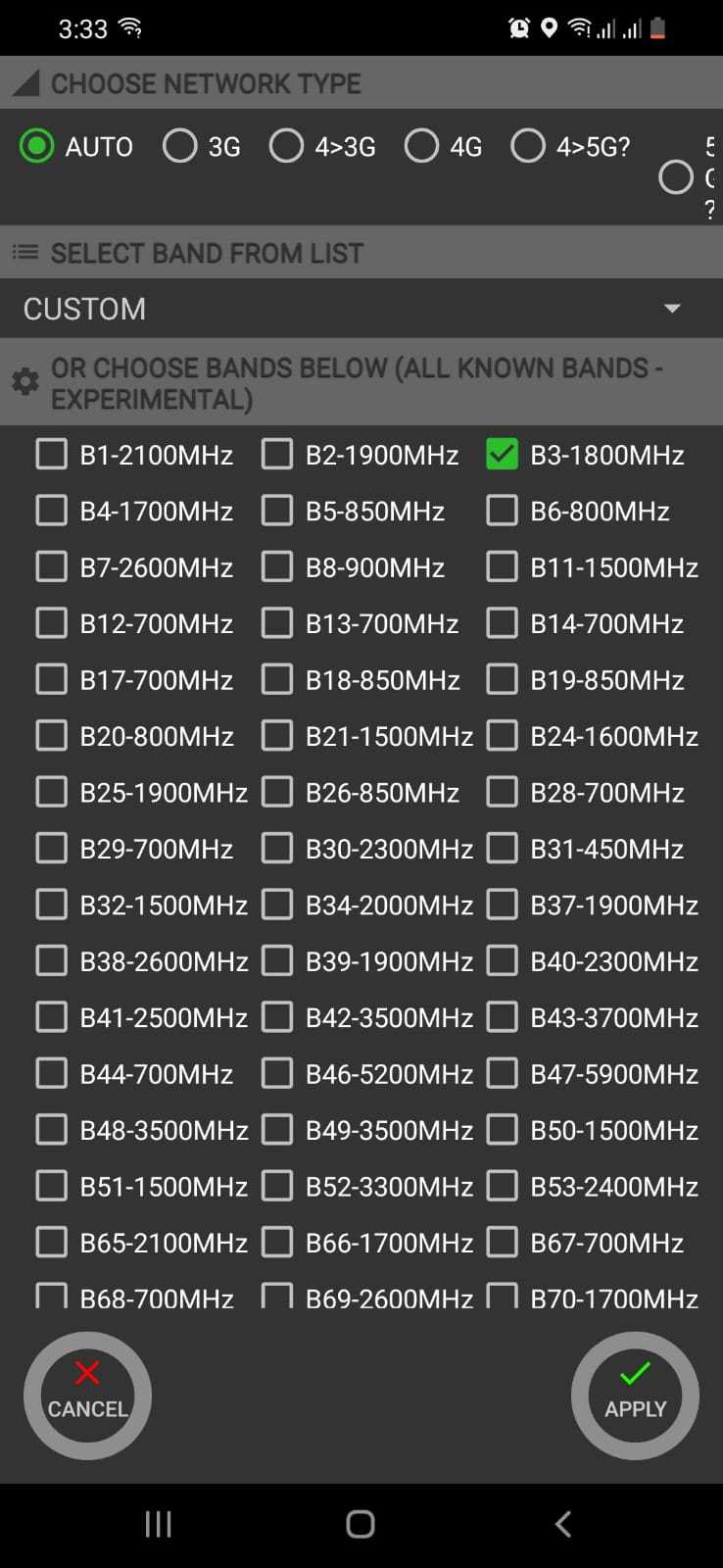
Task: Pick the 4>5G? network option
Action: pos(528,147)
